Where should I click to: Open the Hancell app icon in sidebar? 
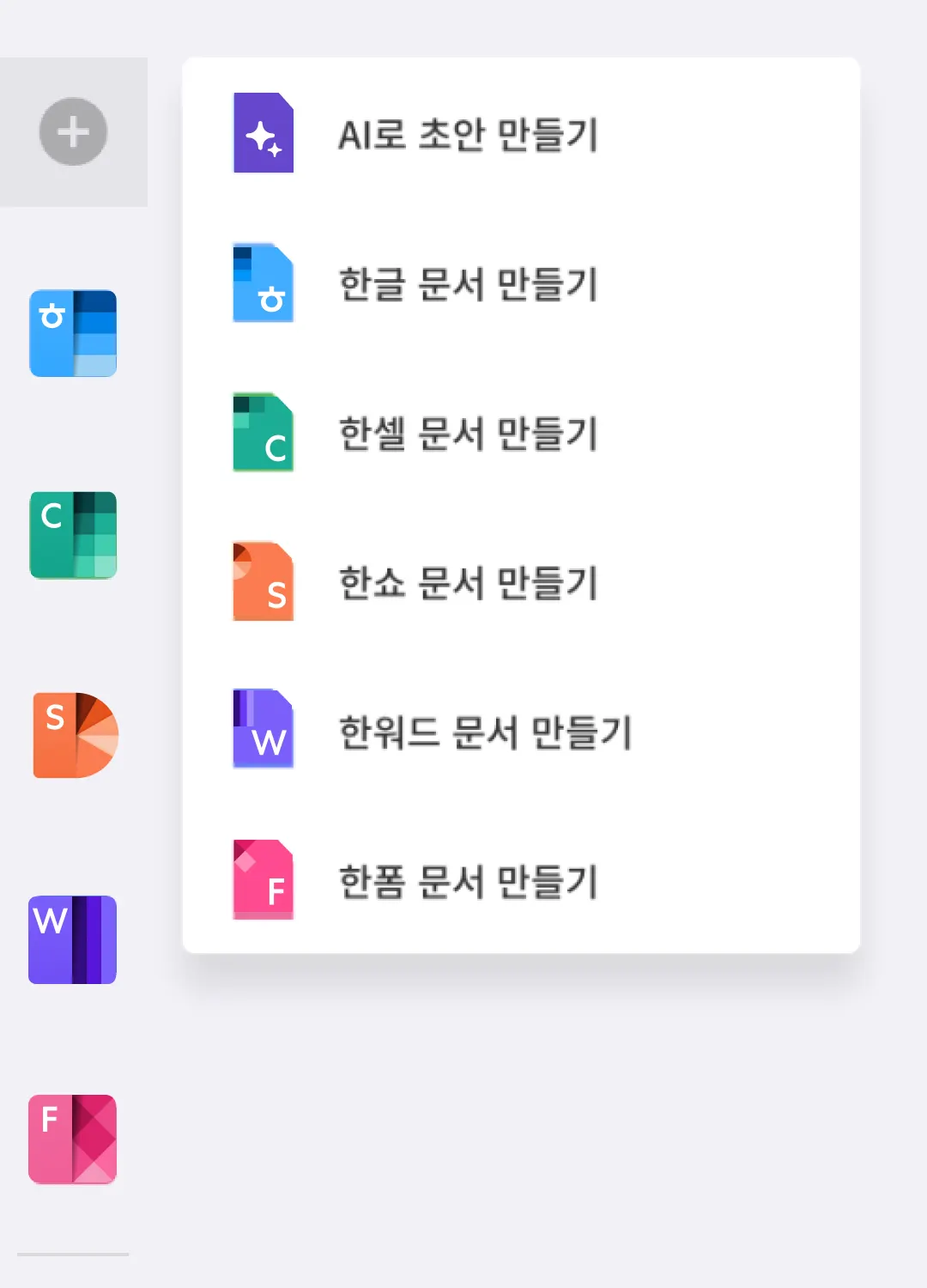[x=73, y=535]
